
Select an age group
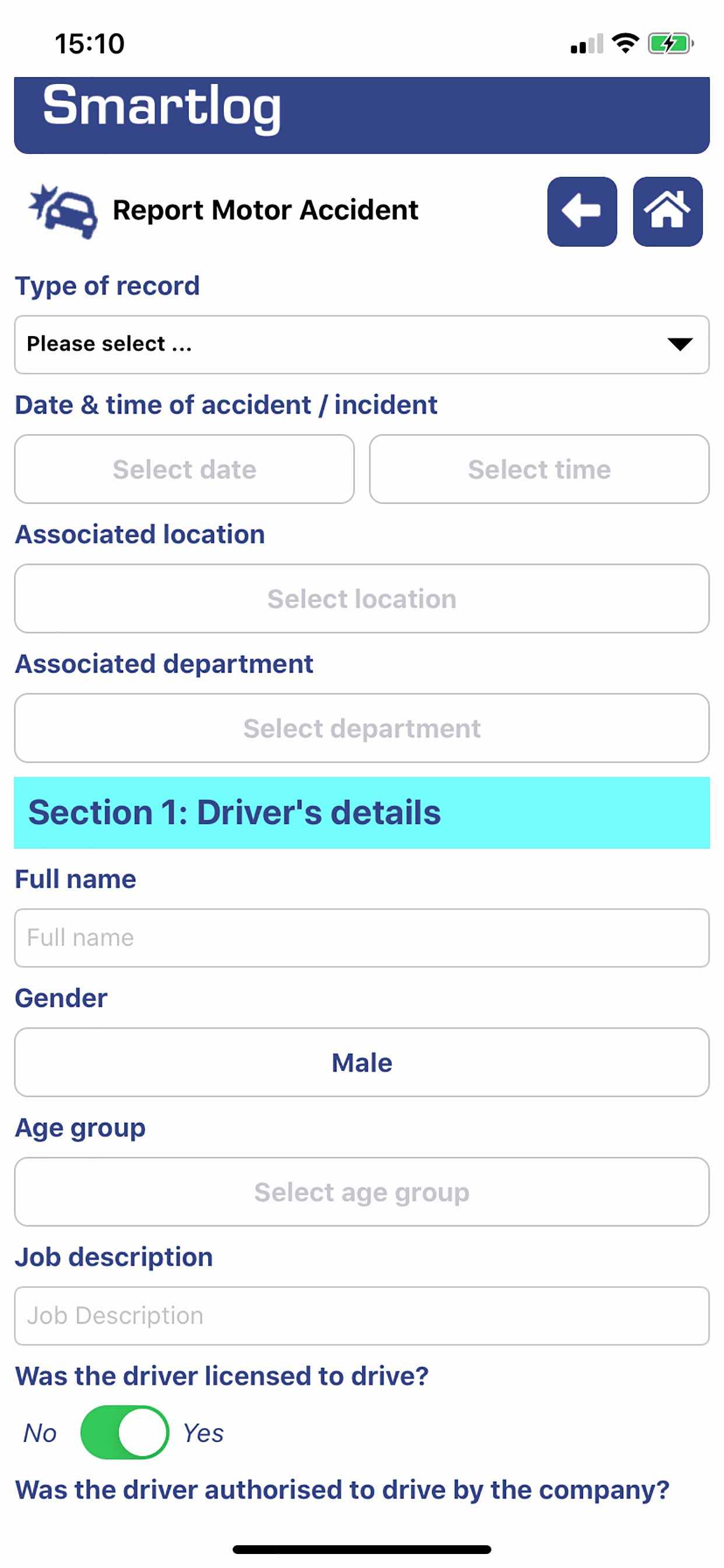[361, 1191]
